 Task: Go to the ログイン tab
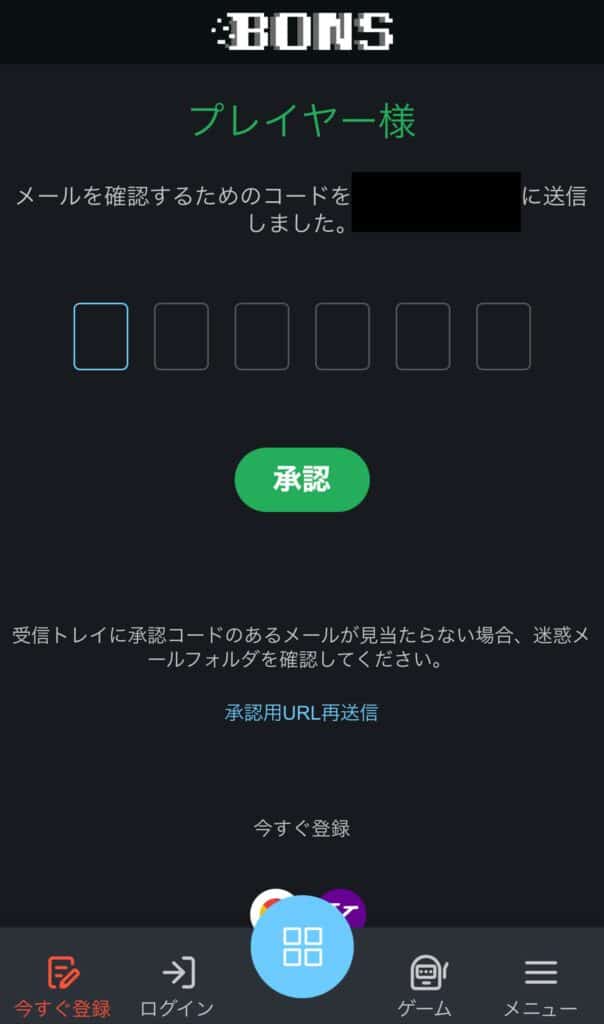tap(178, 985)
